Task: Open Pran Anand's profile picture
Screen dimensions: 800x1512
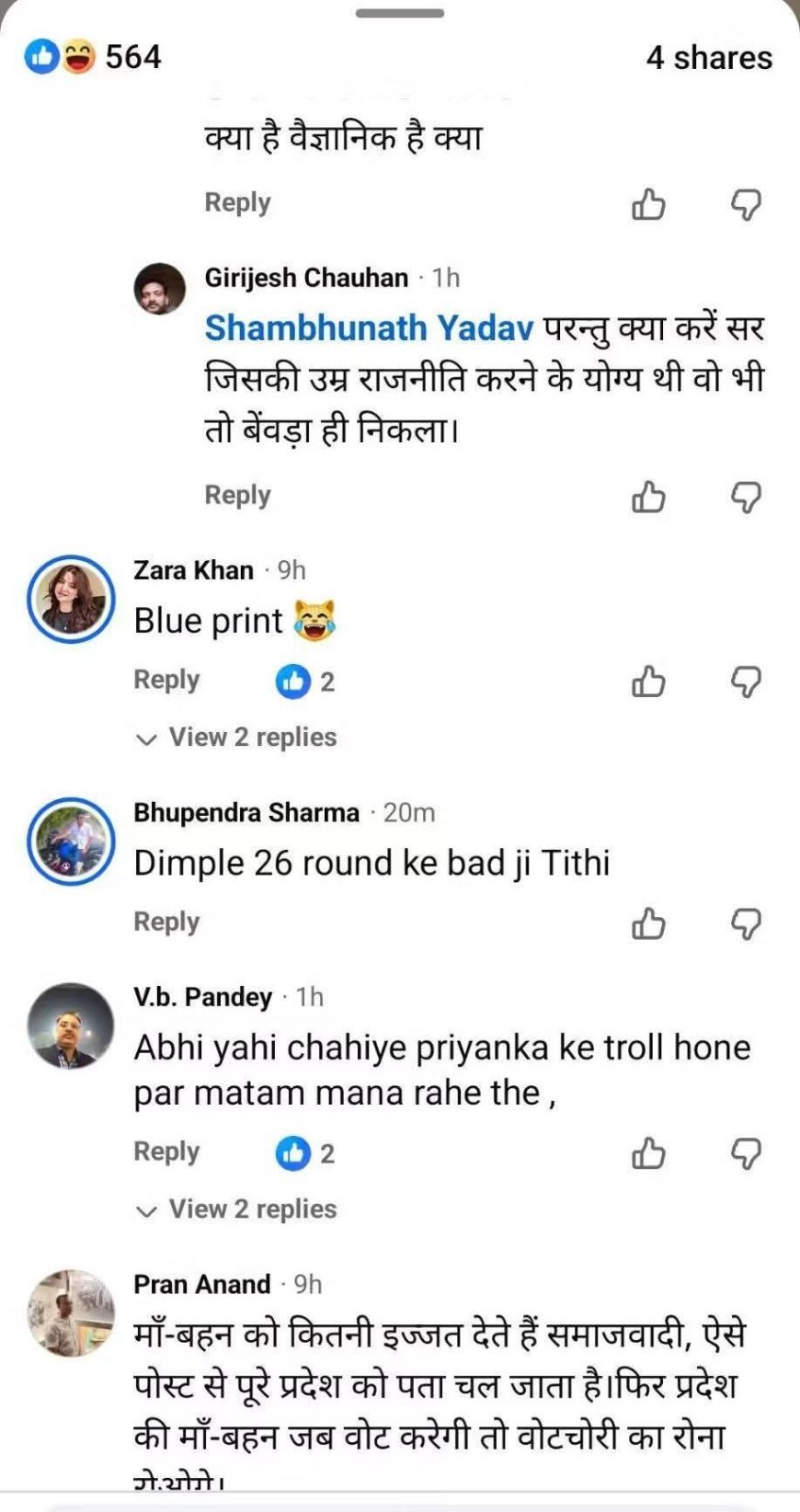Action: click(x=71, y=1313)
